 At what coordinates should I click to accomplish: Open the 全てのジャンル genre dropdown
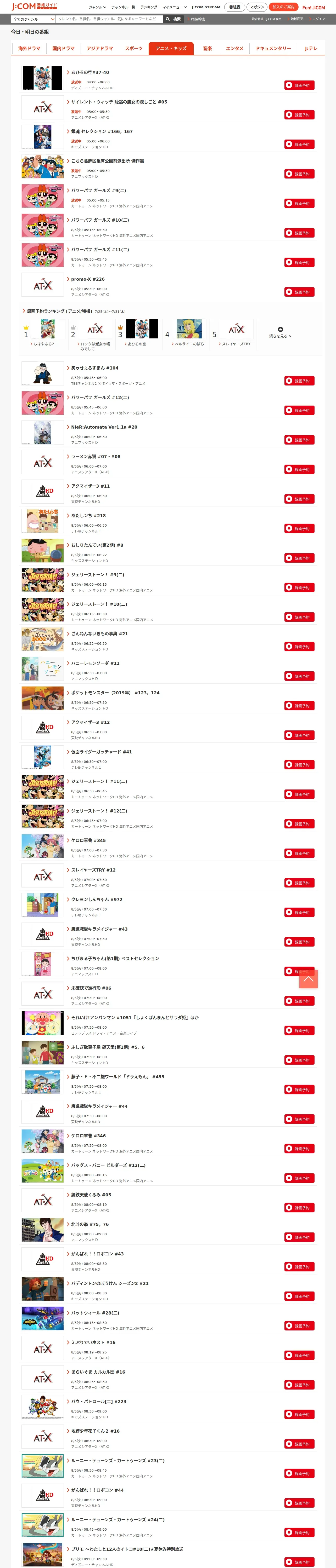[33, 19]
